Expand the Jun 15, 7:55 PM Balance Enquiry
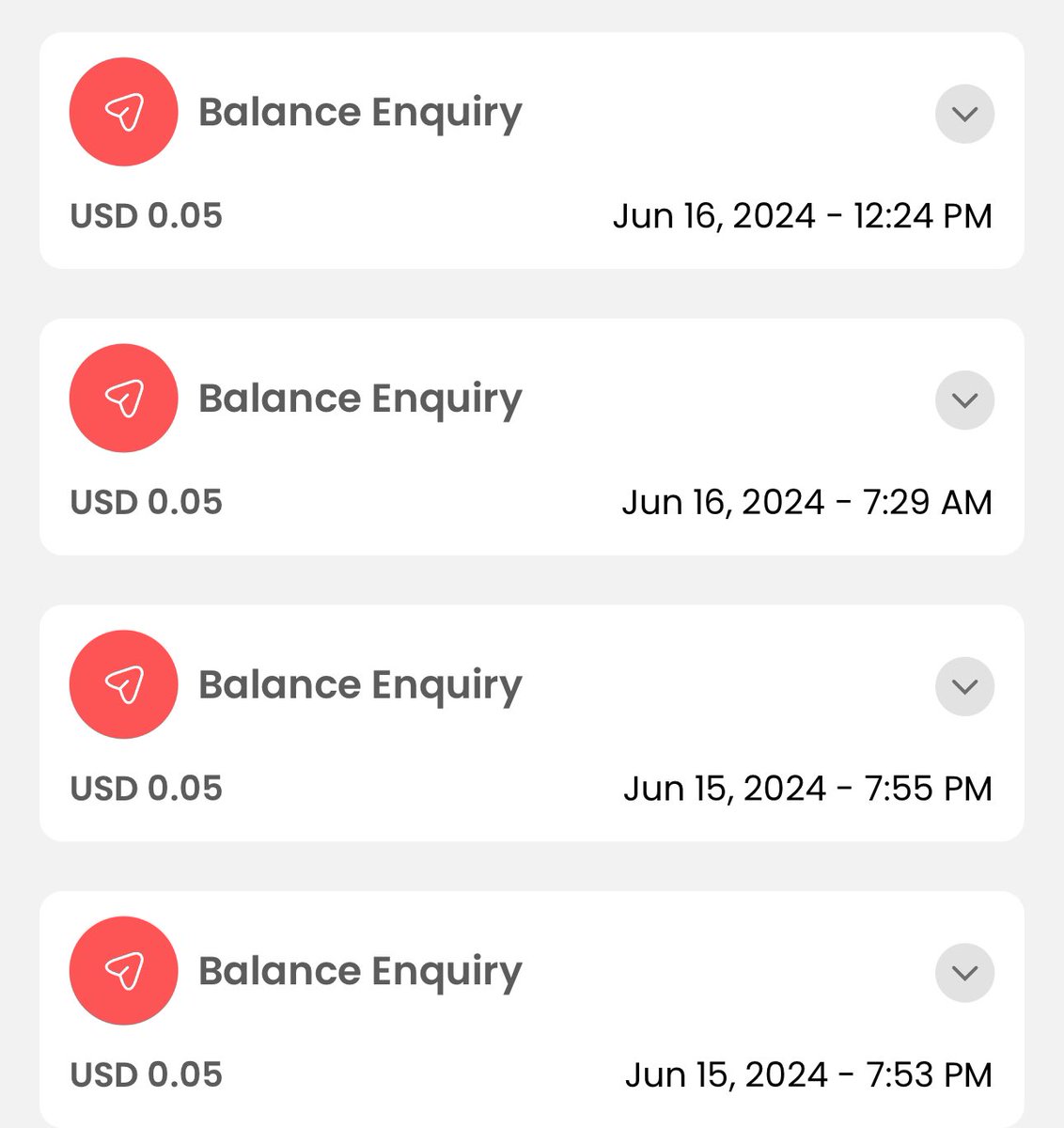The image size is (1064, 1128). coord(964,686)
